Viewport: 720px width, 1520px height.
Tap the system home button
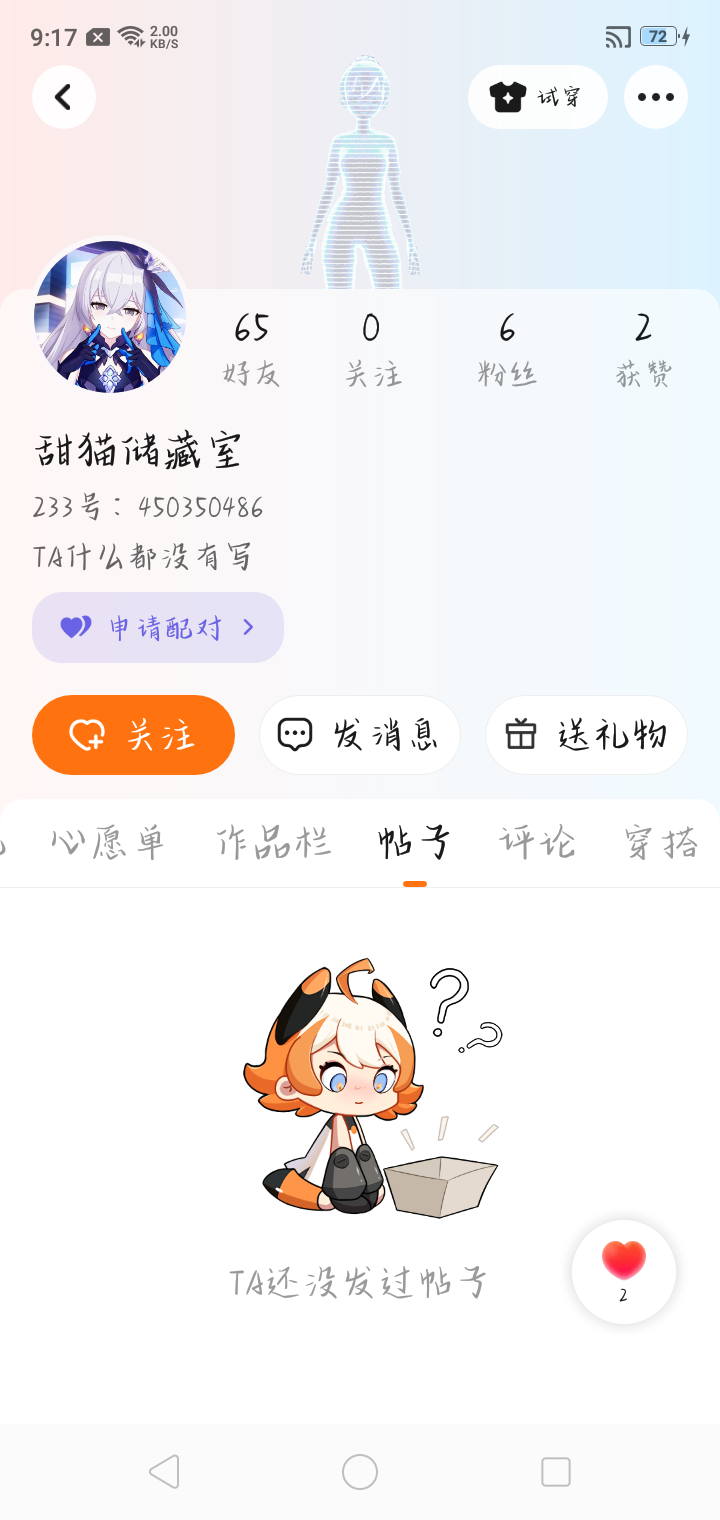click(x=360, y=1472)
